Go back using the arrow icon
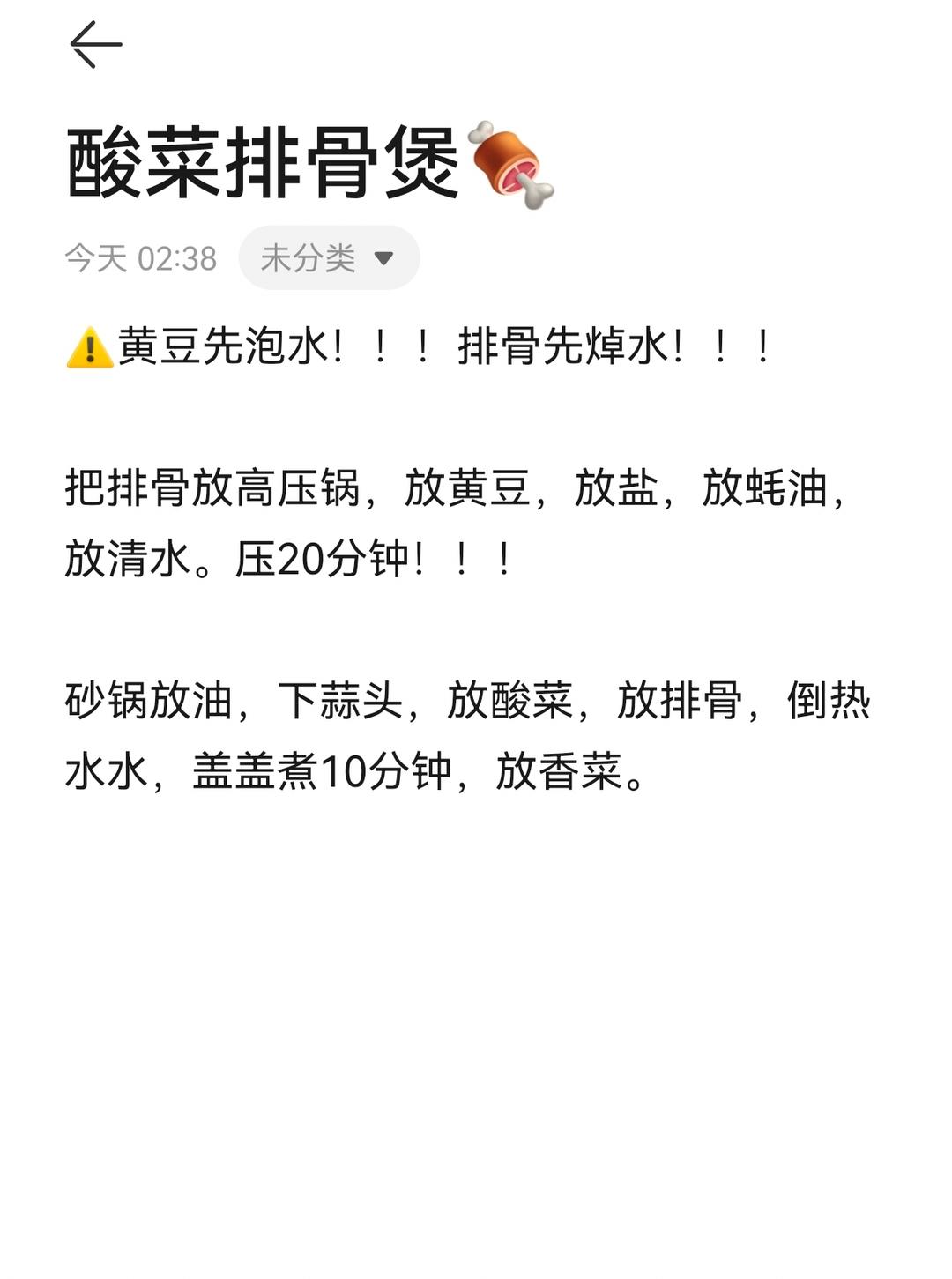This screenshot has height=1279, width=952. 95,44
